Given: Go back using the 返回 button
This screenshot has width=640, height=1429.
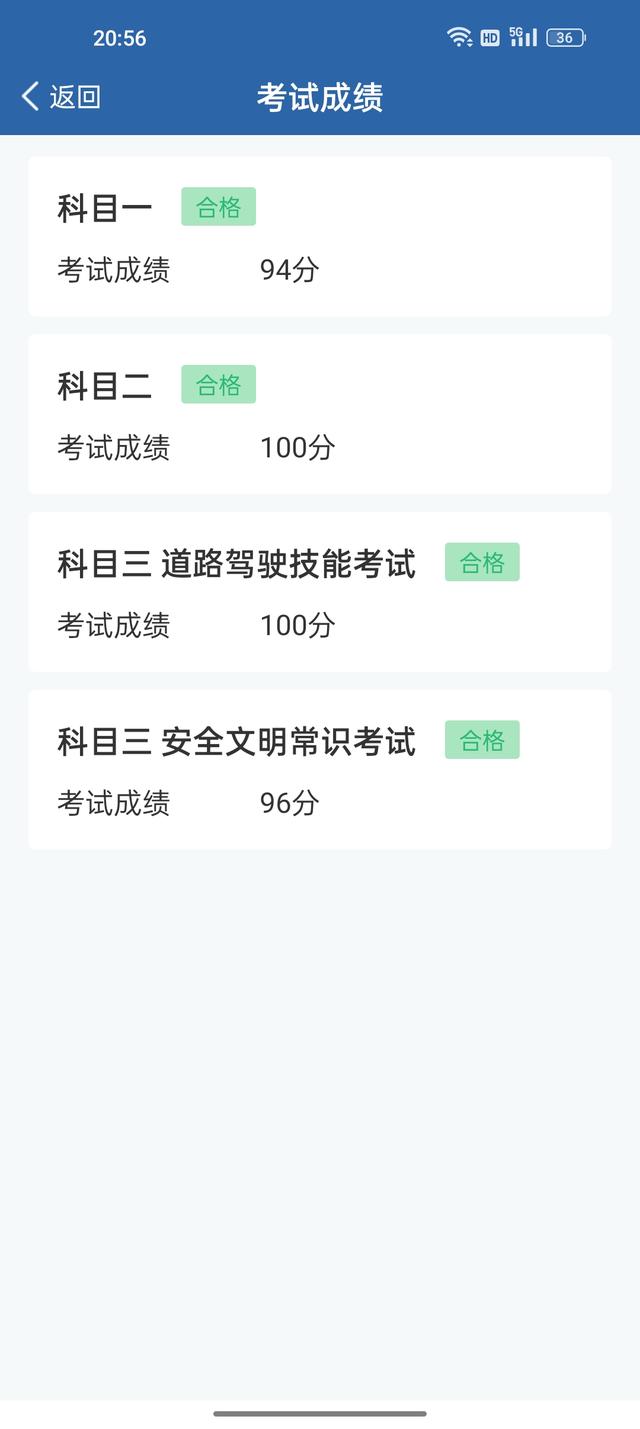Looking at the screenshot, I should click(x=61, y=97).
